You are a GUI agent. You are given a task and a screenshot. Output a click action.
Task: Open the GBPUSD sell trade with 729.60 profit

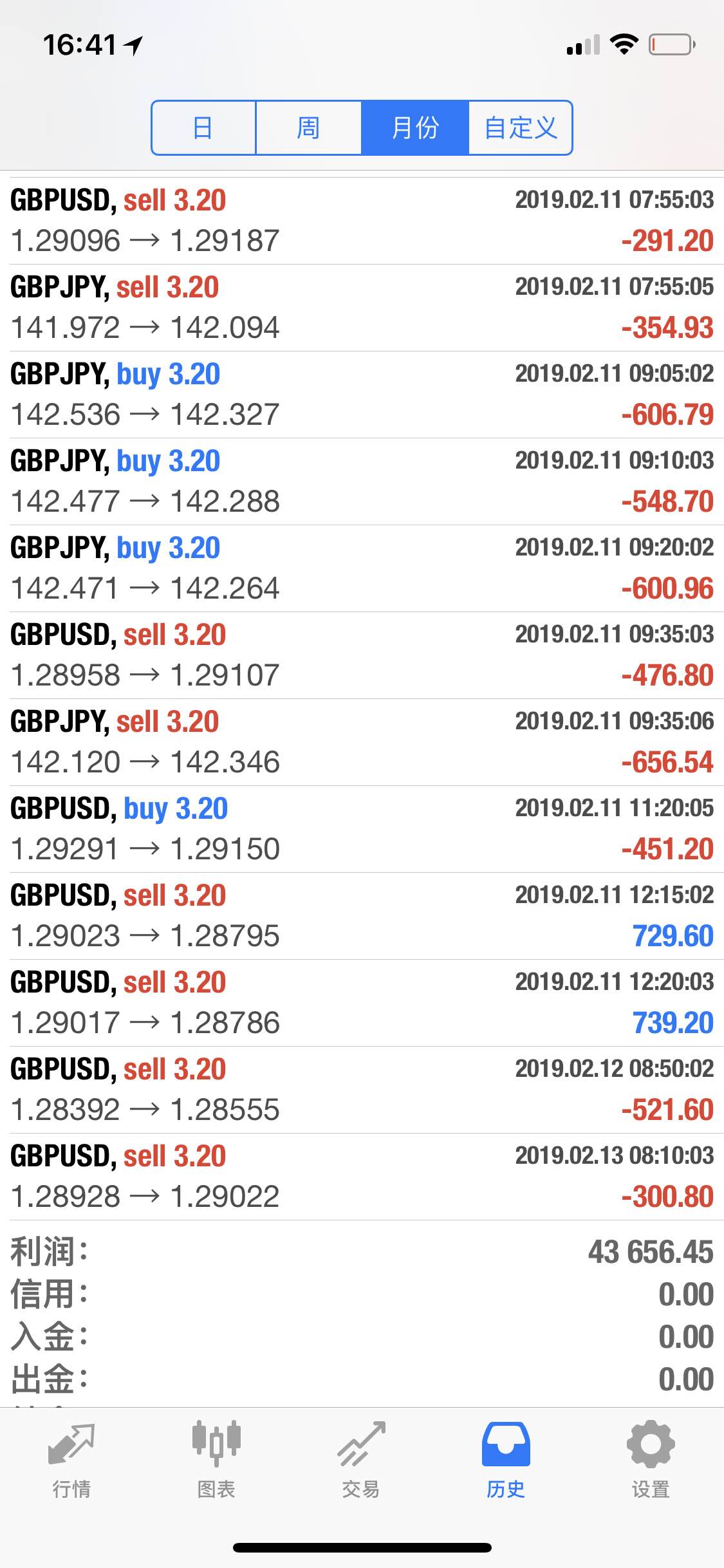click(x=362, y=916)
